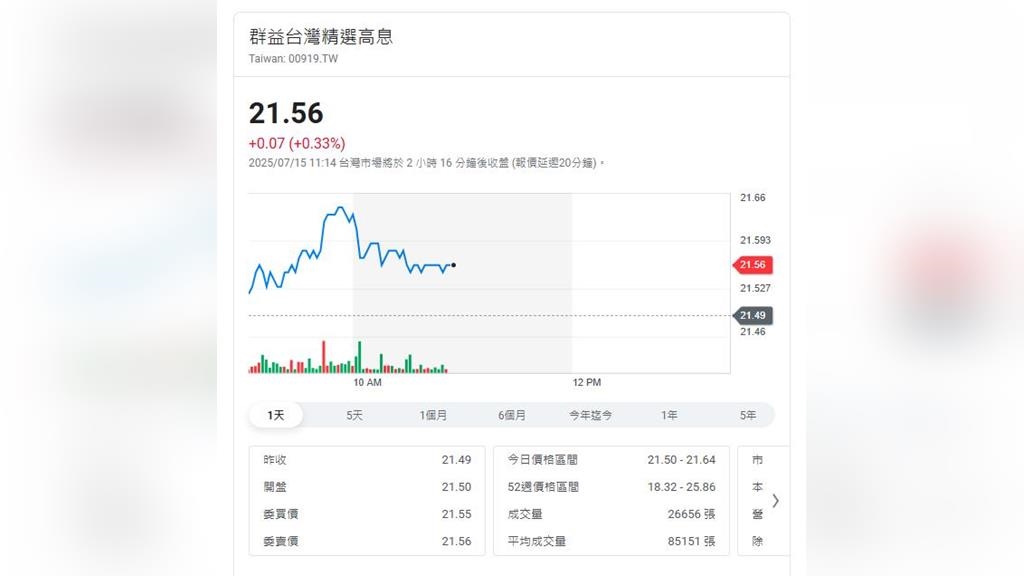The image size is (1024, 576).
Task: Switch the chart to 5天
Action: click(x=354, y=415)
